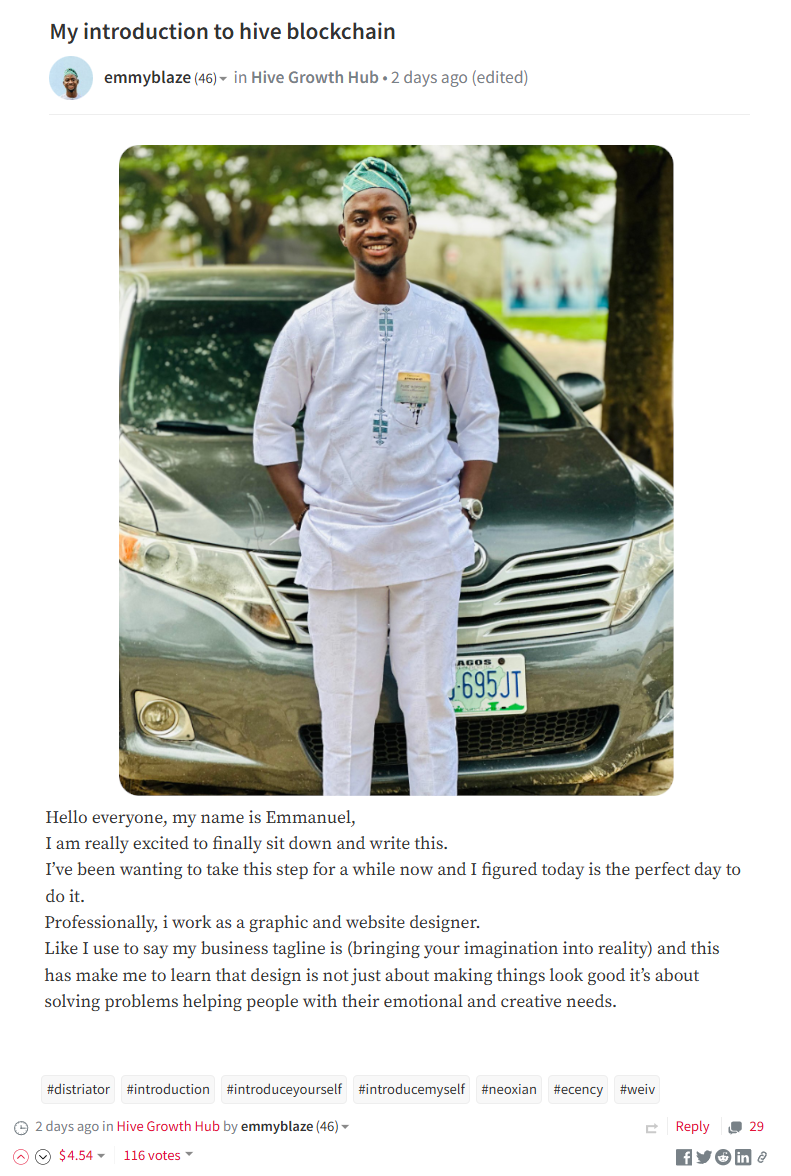Share the post on Facebook
Screen dimensions: 791x1176
click(x=684, y=1157)
